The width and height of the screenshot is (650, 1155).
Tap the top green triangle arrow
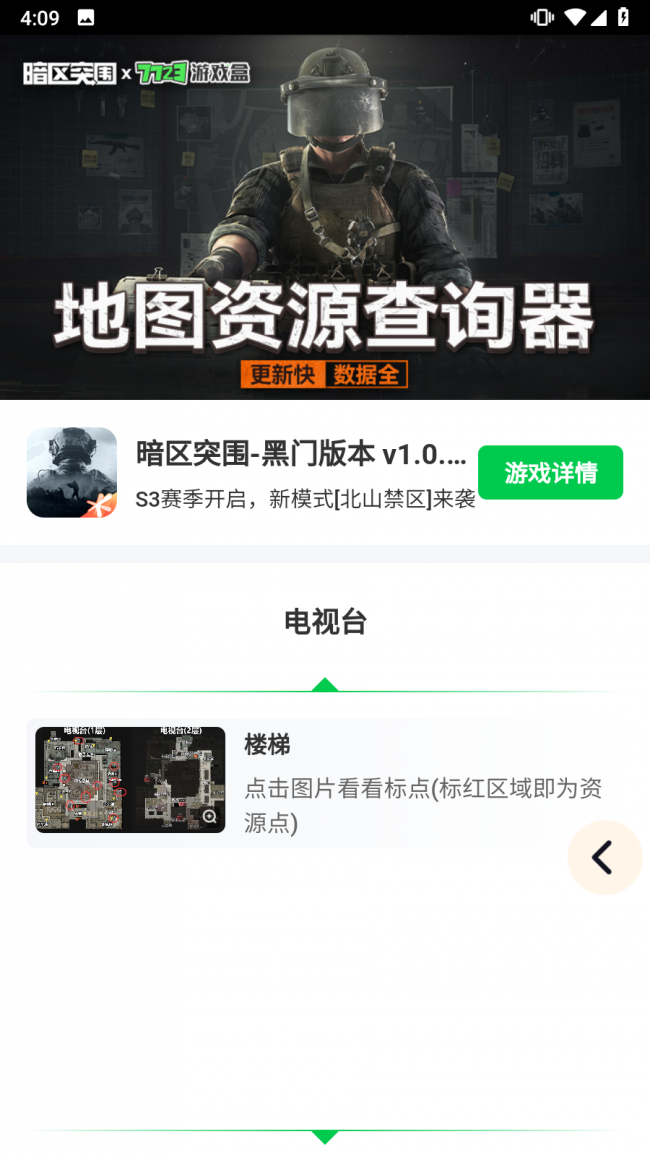[324, 685]
